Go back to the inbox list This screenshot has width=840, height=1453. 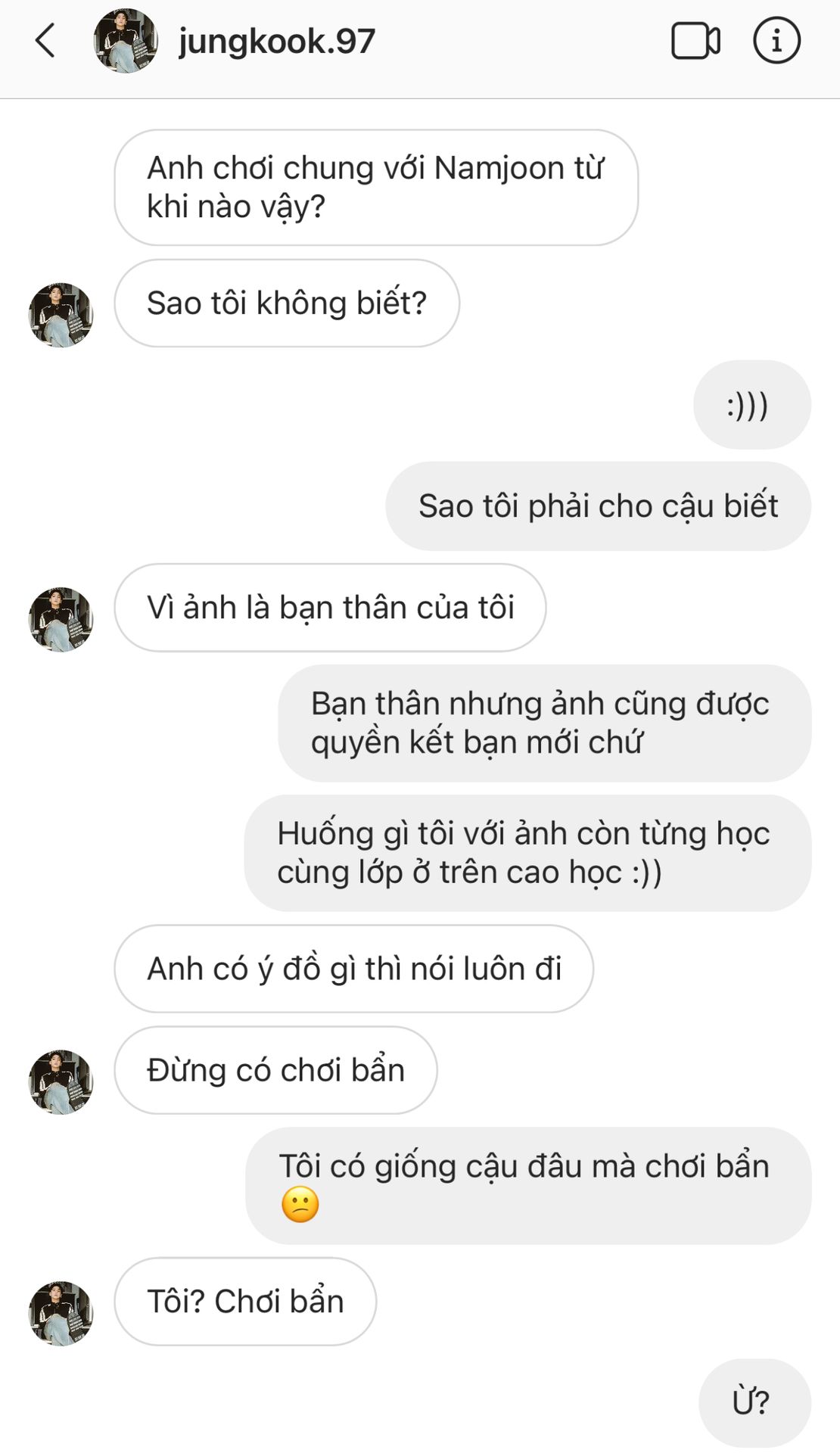pyautogui.click(x=45, y=41)
